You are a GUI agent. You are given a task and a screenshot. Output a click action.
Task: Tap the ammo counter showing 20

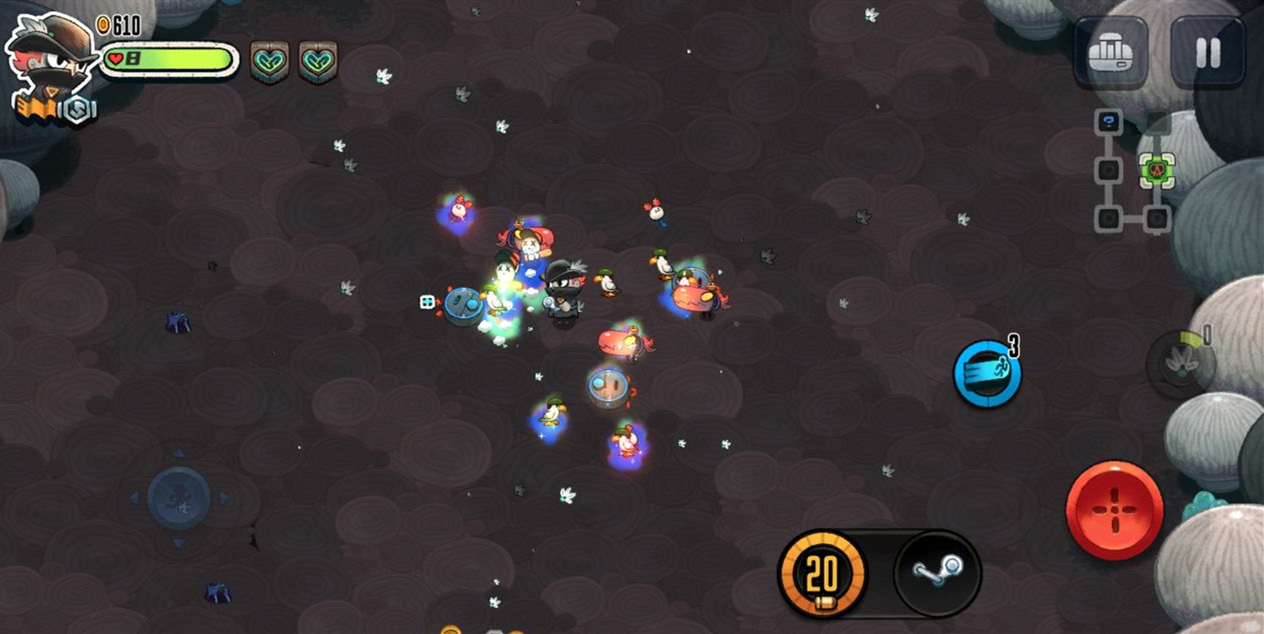pyautogui.click(x=822, y=575)
